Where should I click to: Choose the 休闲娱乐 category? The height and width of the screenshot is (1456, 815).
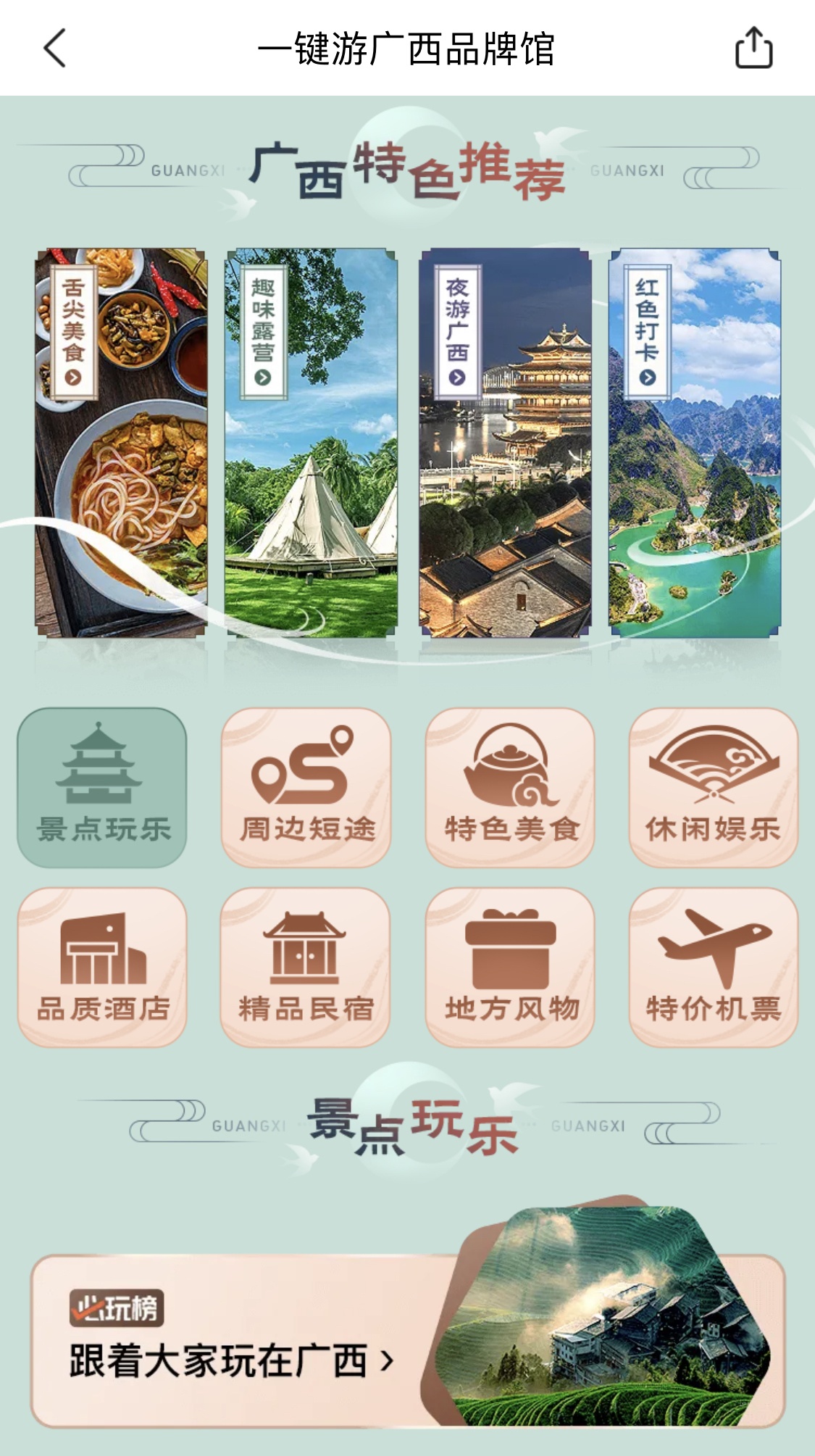coord(714,788)
